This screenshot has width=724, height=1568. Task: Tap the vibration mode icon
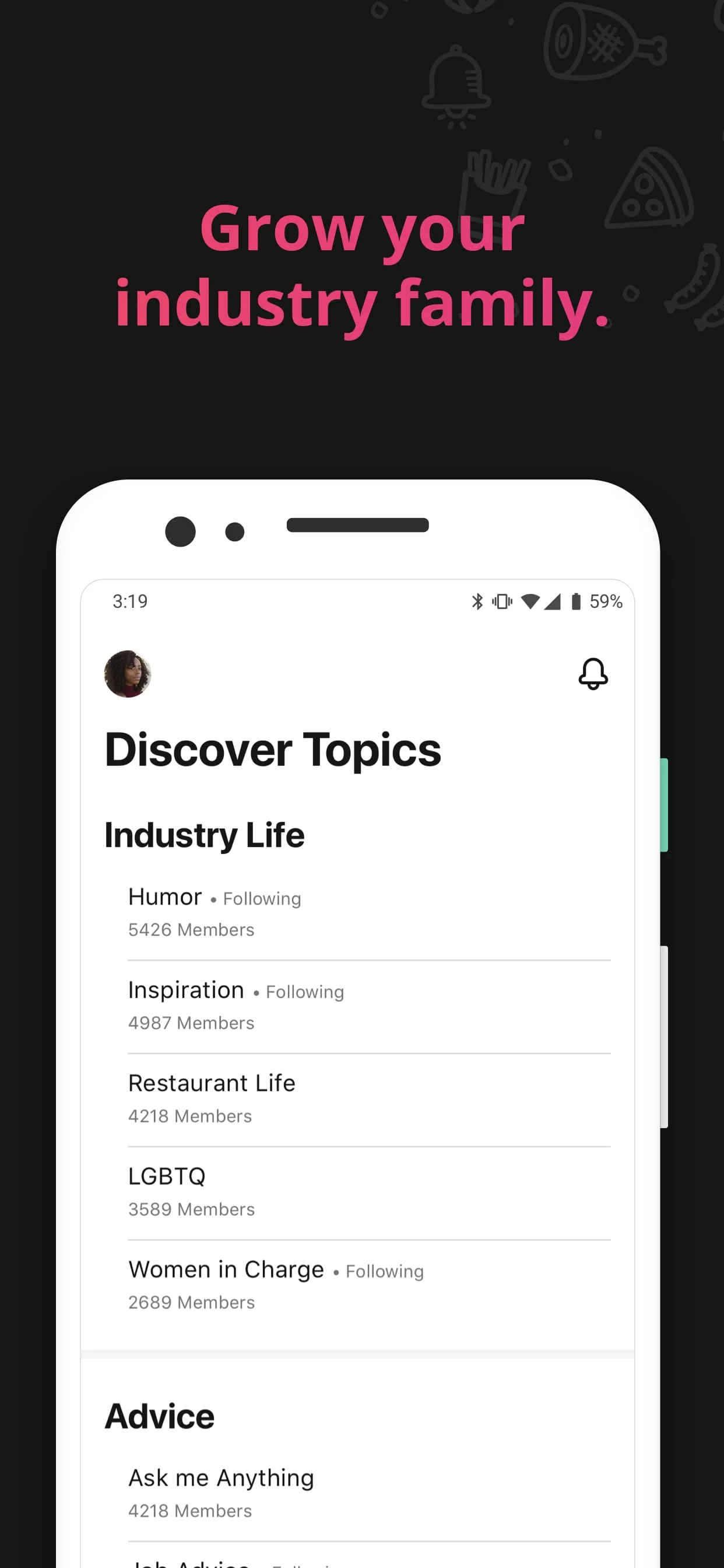point(501,601)
